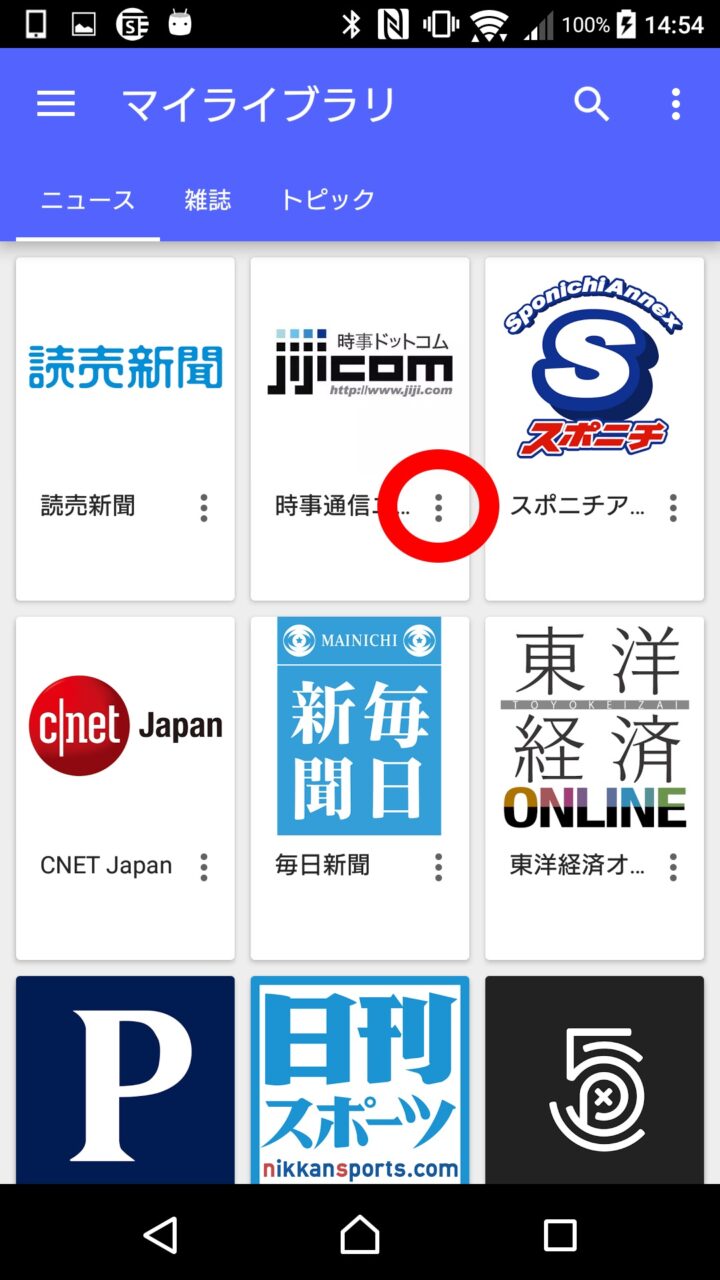Screen dimensions: 720x1280
Task: Open the 日刊スポーツ card
Action: pyautogui.click(x=360, y=1080)
